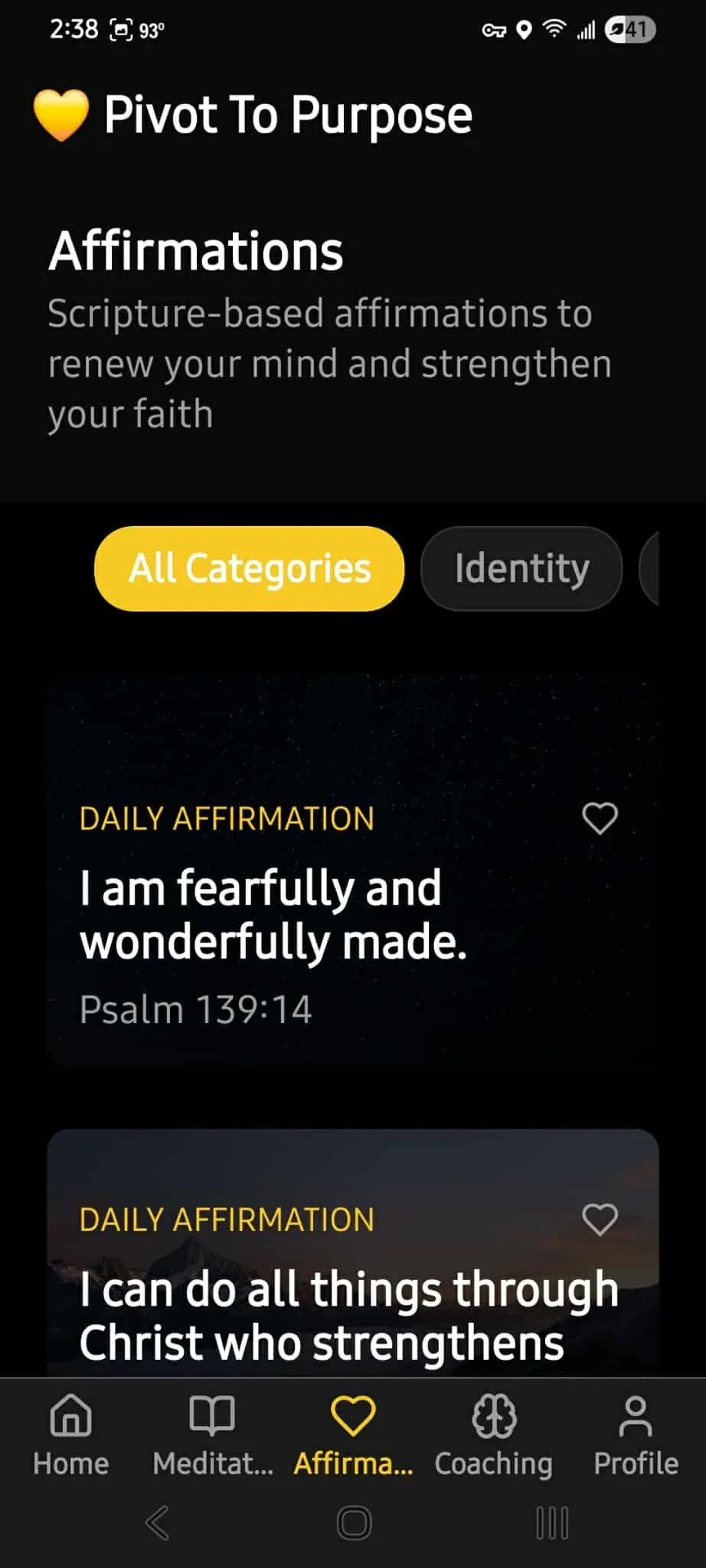Select the All Categories chip
This screenshot has width=706, height=1568.
pyautogui.click(x=250, y=569)
